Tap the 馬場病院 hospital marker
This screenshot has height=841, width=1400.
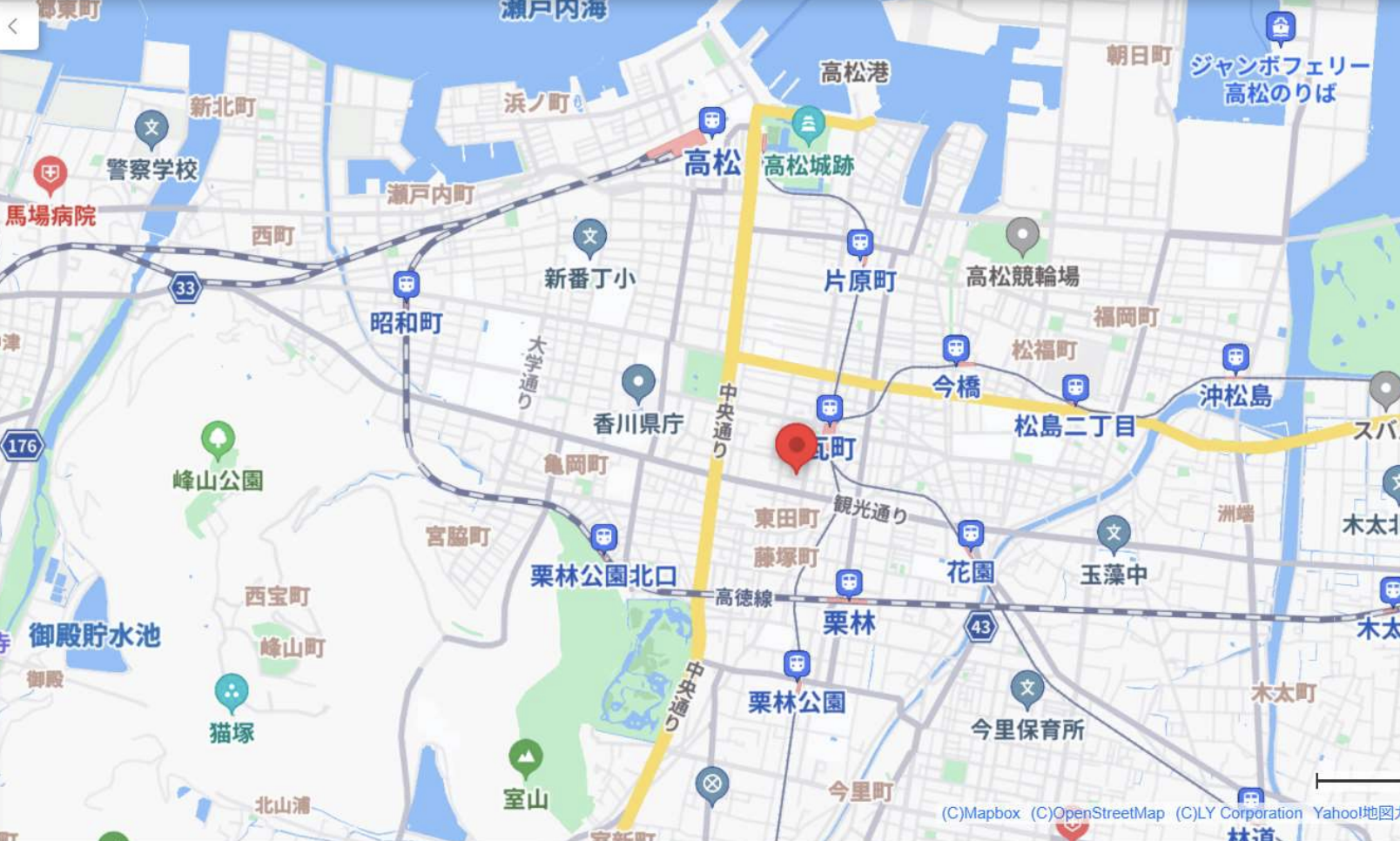tap(50, 175)
